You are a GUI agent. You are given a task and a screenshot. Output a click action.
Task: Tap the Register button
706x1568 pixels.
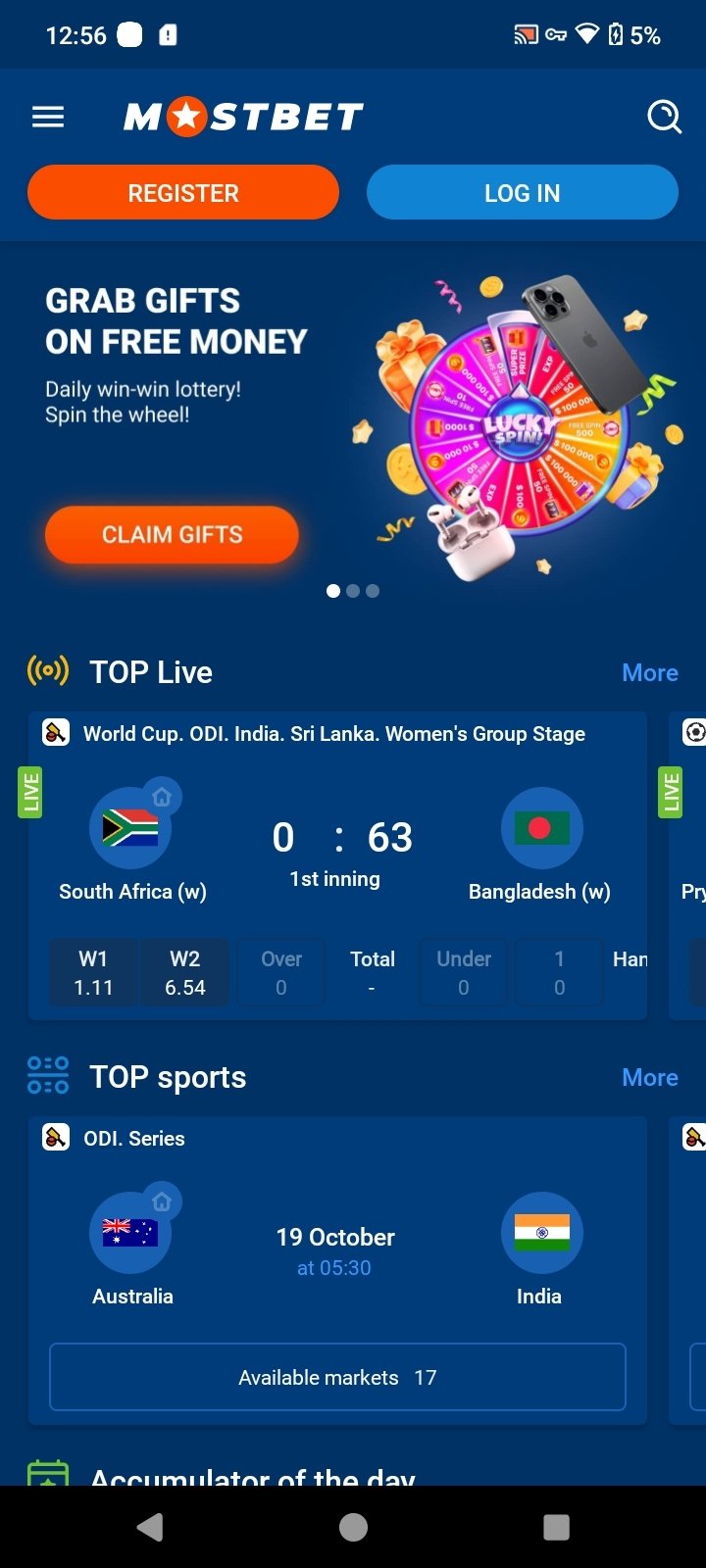point(183,193)
